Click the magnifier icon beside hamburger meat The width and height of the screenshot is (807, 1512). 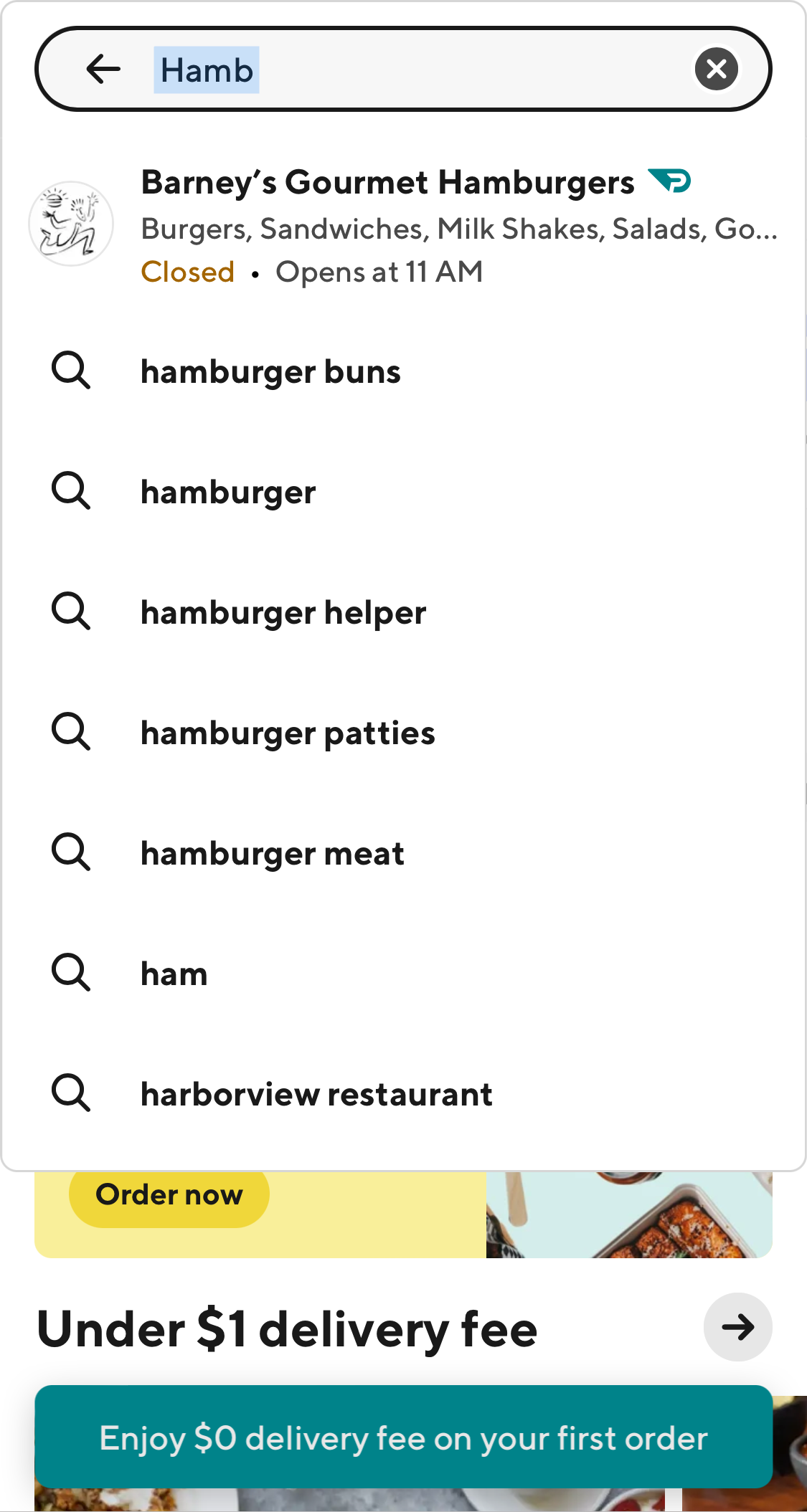(x=71, y=852)
